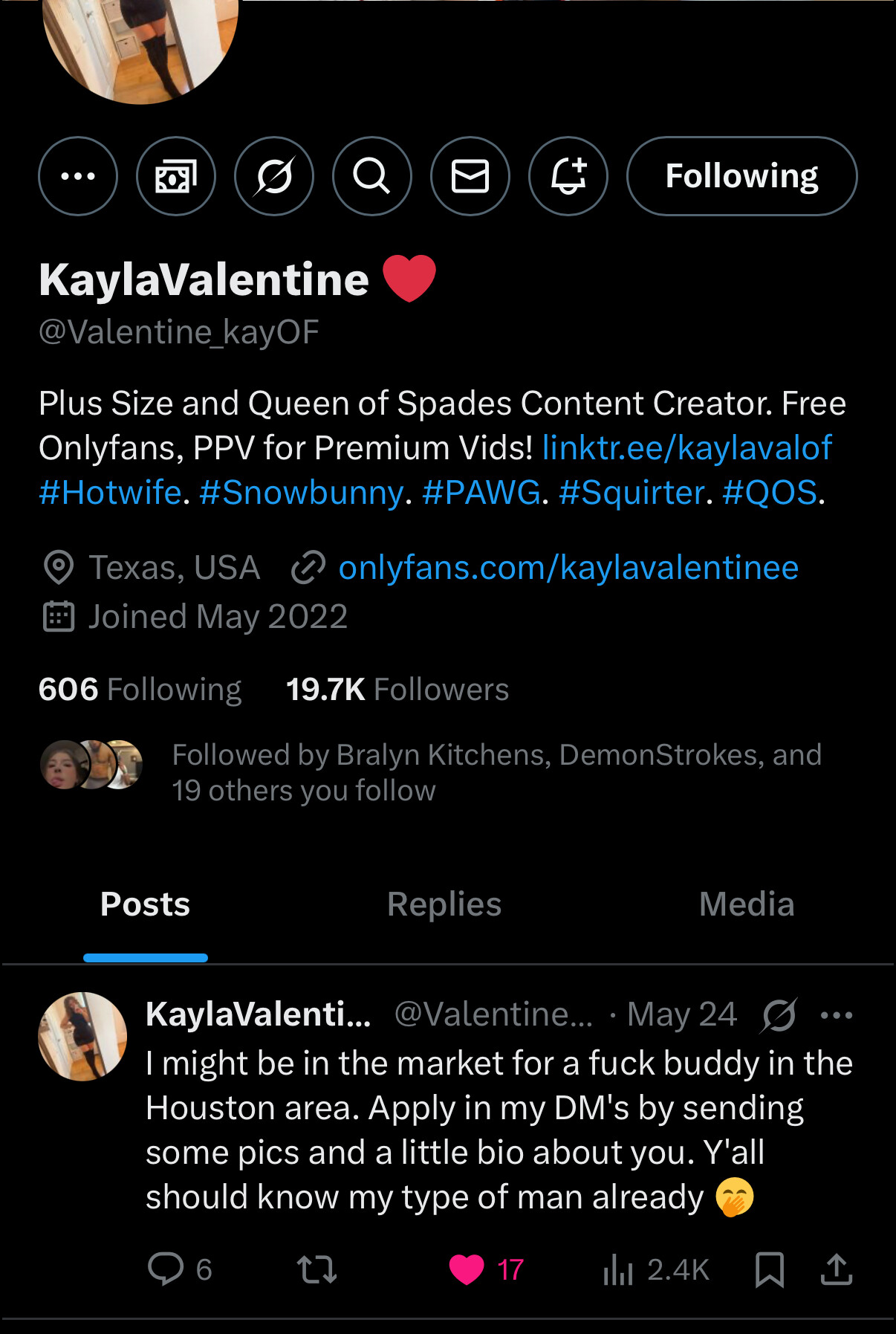Switch to the Media tab
Screen dimensions: 896x1334
pyautogui.click(x=747, y=904)
